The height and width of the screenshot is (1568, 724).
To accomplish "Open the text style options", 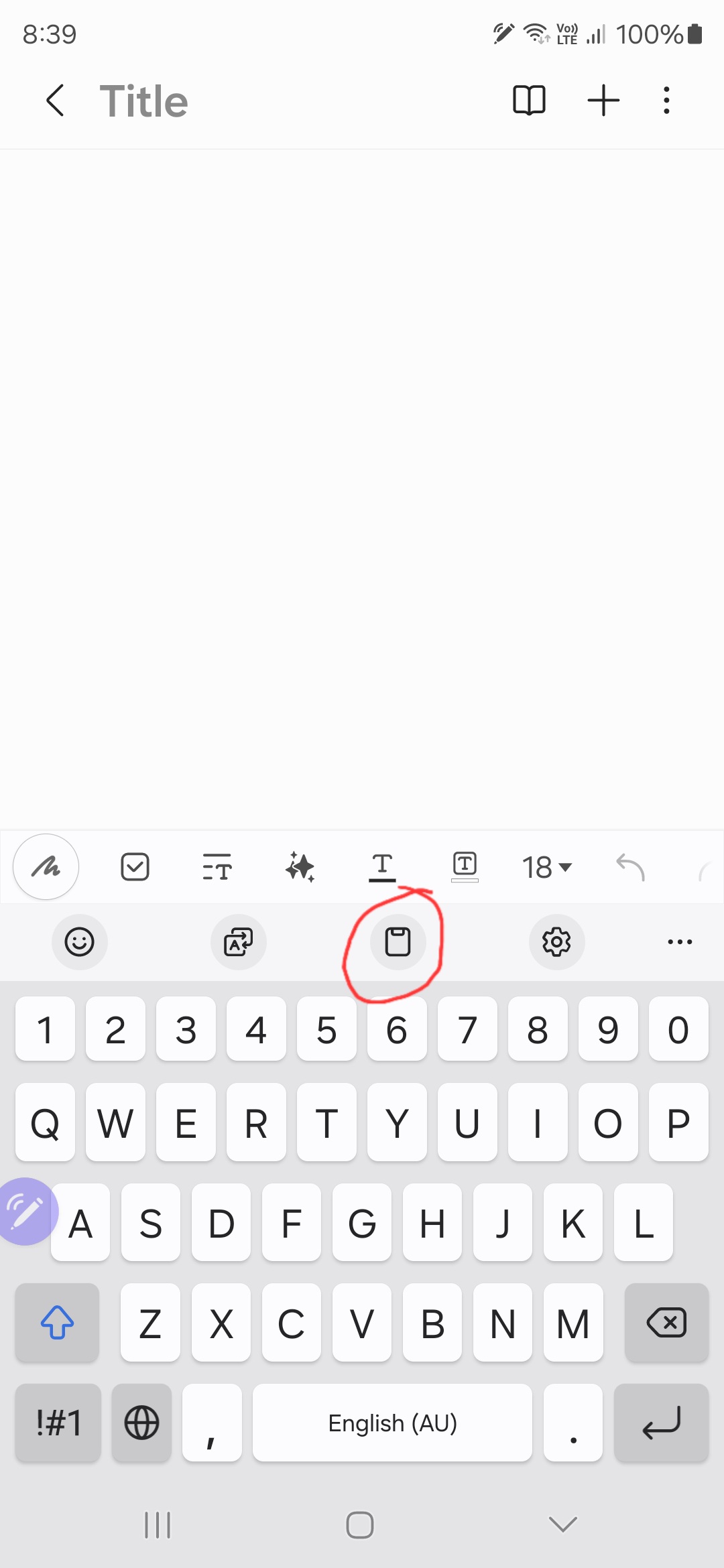I will 217,867.
